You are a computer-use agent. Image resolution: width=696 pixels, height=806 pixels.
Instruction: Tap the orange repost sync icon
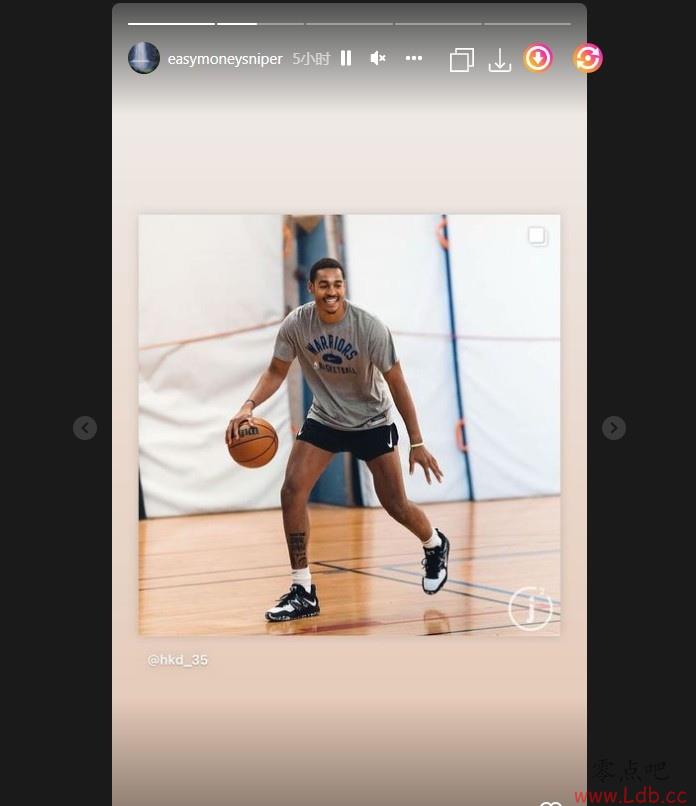click(587, 58)
